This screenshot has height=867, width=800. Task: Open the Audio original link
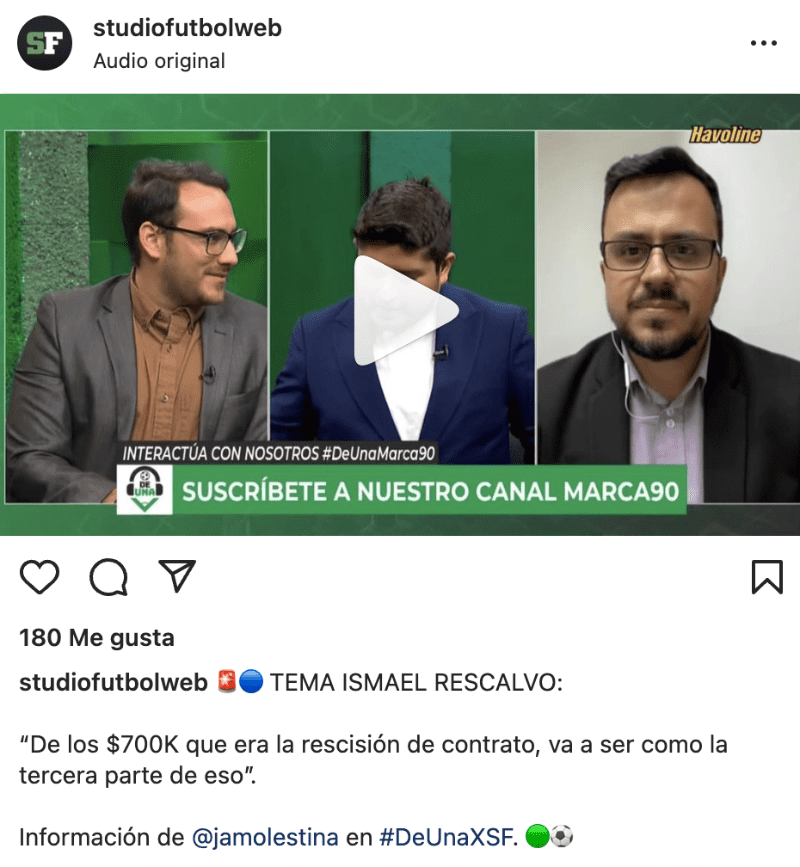(159, 61)
